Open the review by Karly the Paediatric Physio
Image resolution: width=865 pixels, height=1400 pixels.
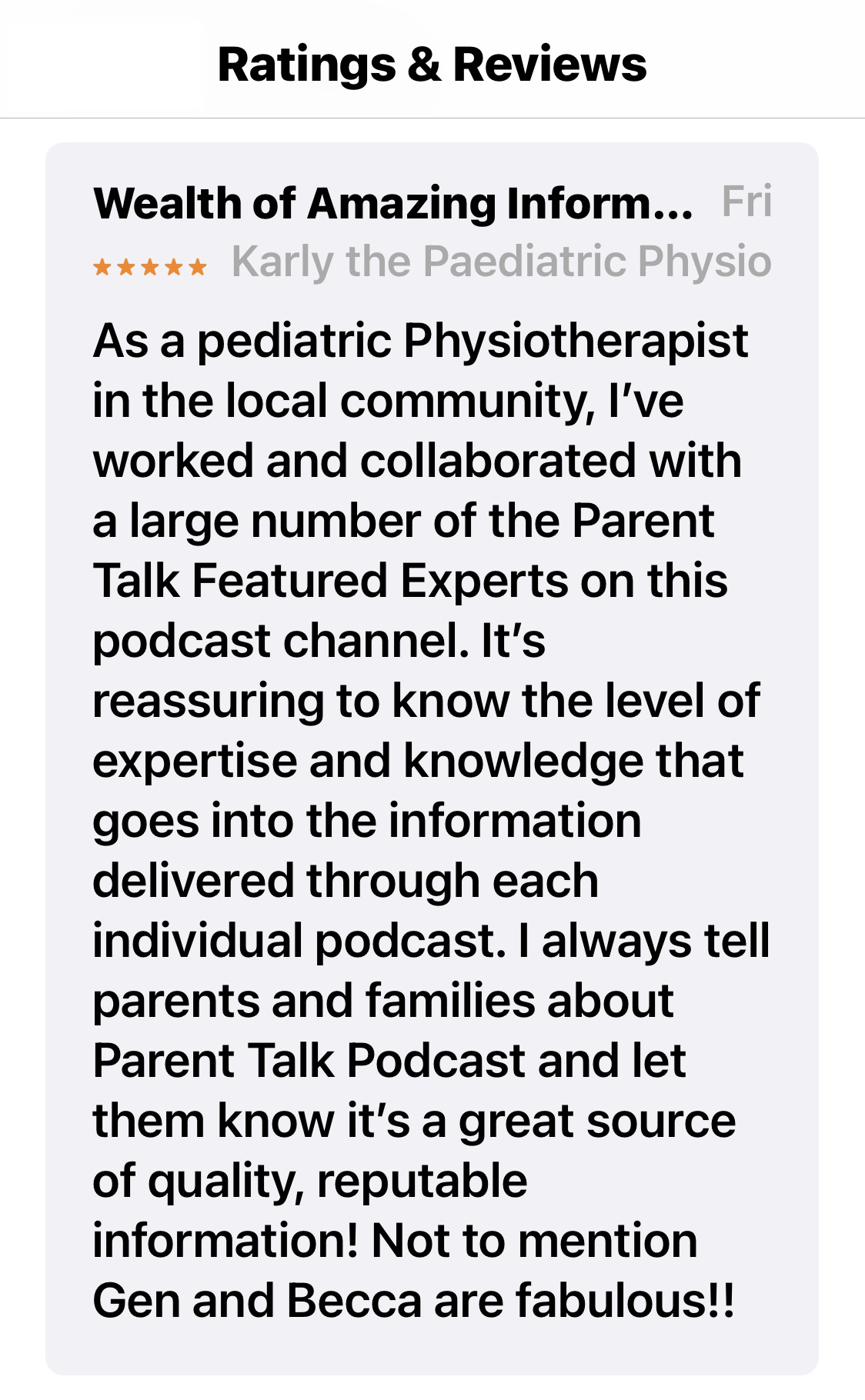[432, 758]
